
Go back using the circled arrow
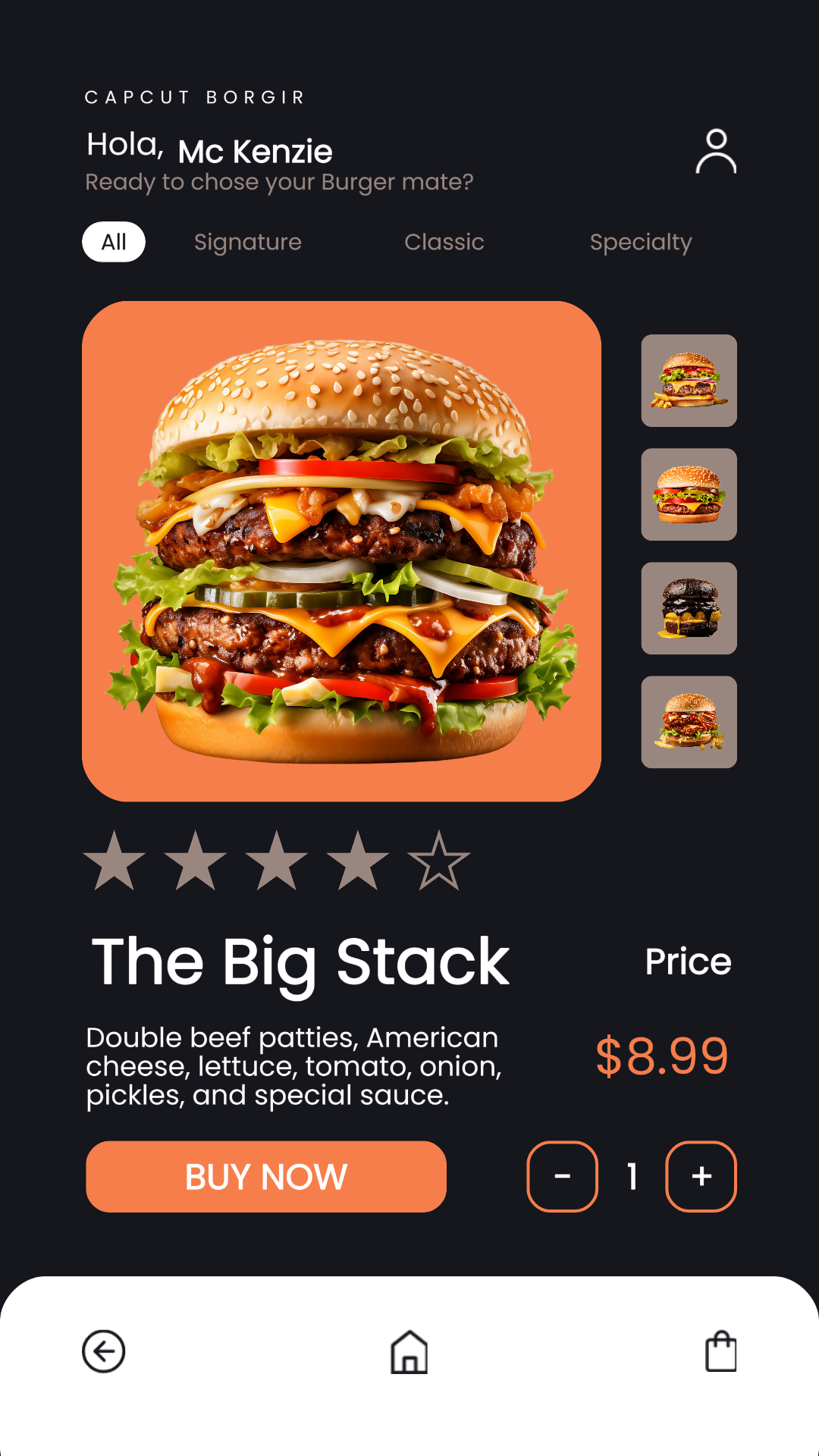click(104, 1351)
